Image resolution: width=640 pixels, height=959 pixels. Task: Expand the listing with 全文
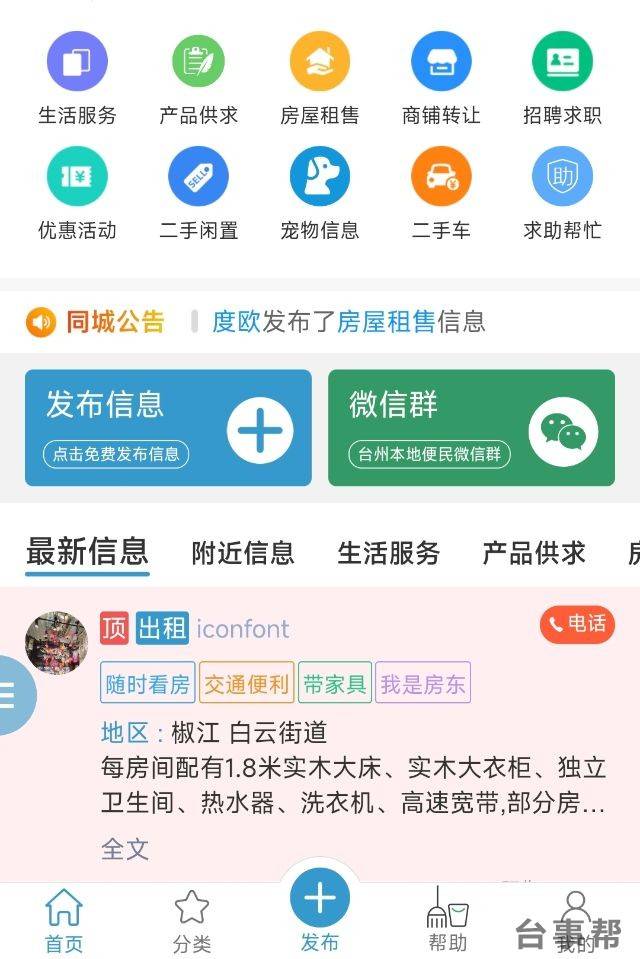(125, 849)
